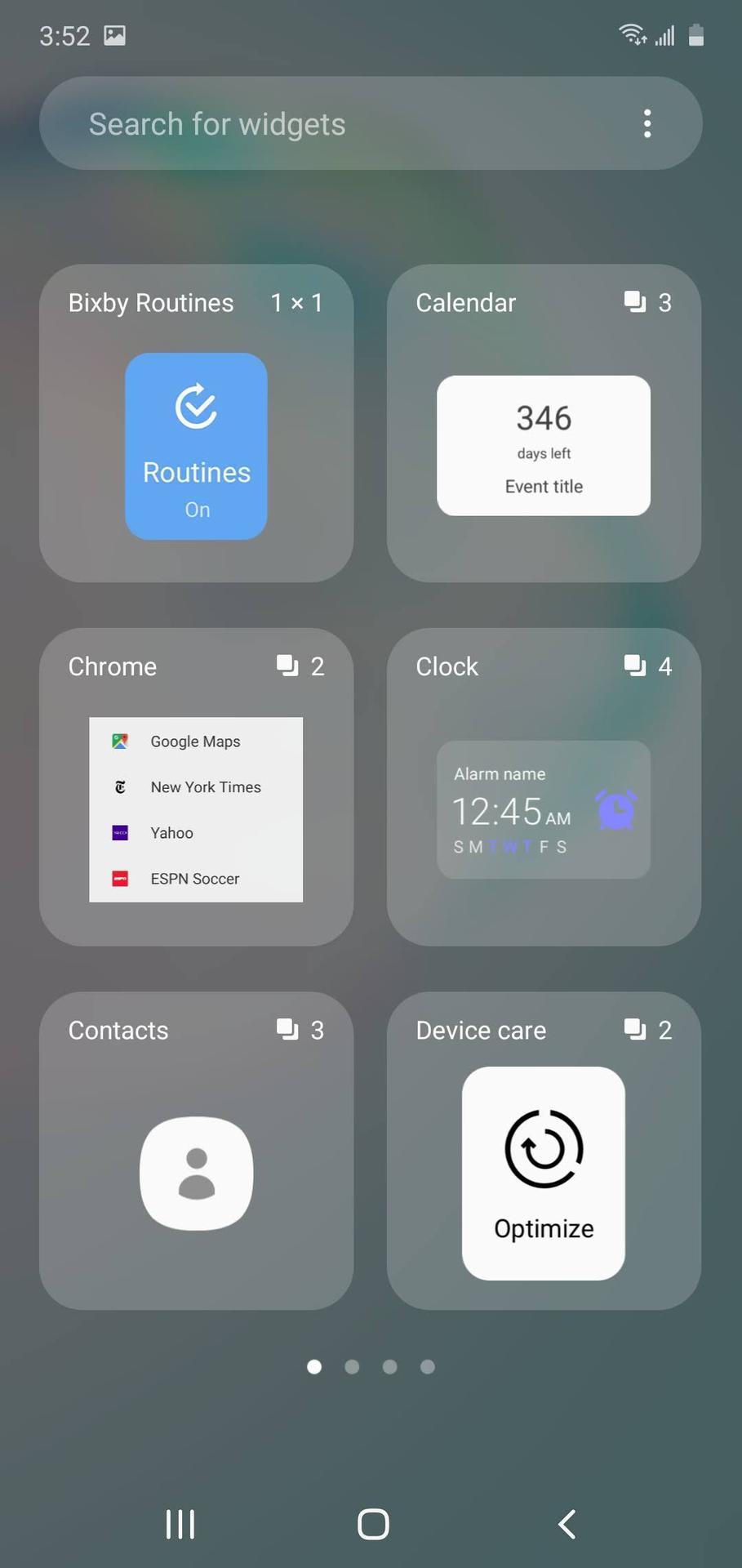Open the recent apps view
The image size is (742, 1568).
pos(180,1524)
